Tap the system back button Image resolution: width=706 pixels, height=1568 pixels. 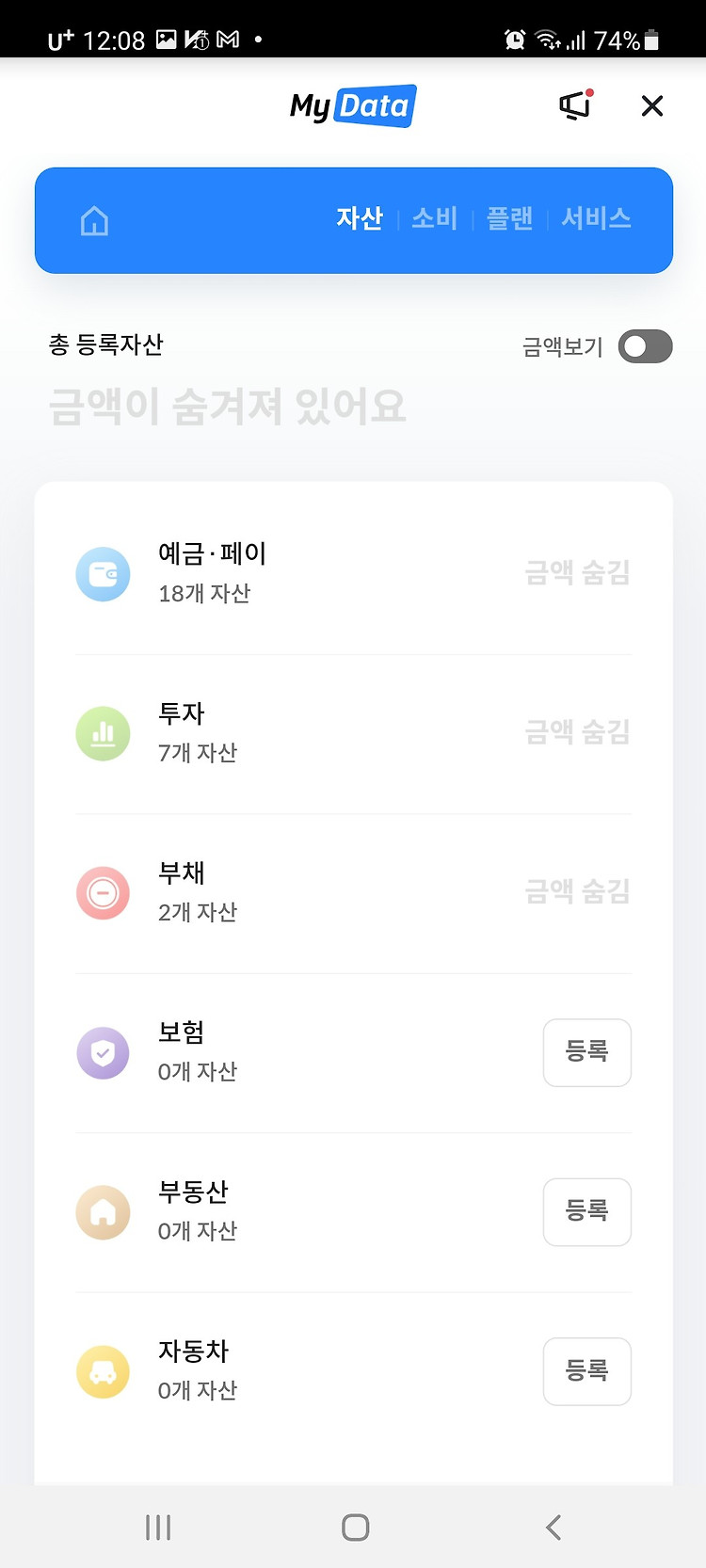(x=554, y=1527)
